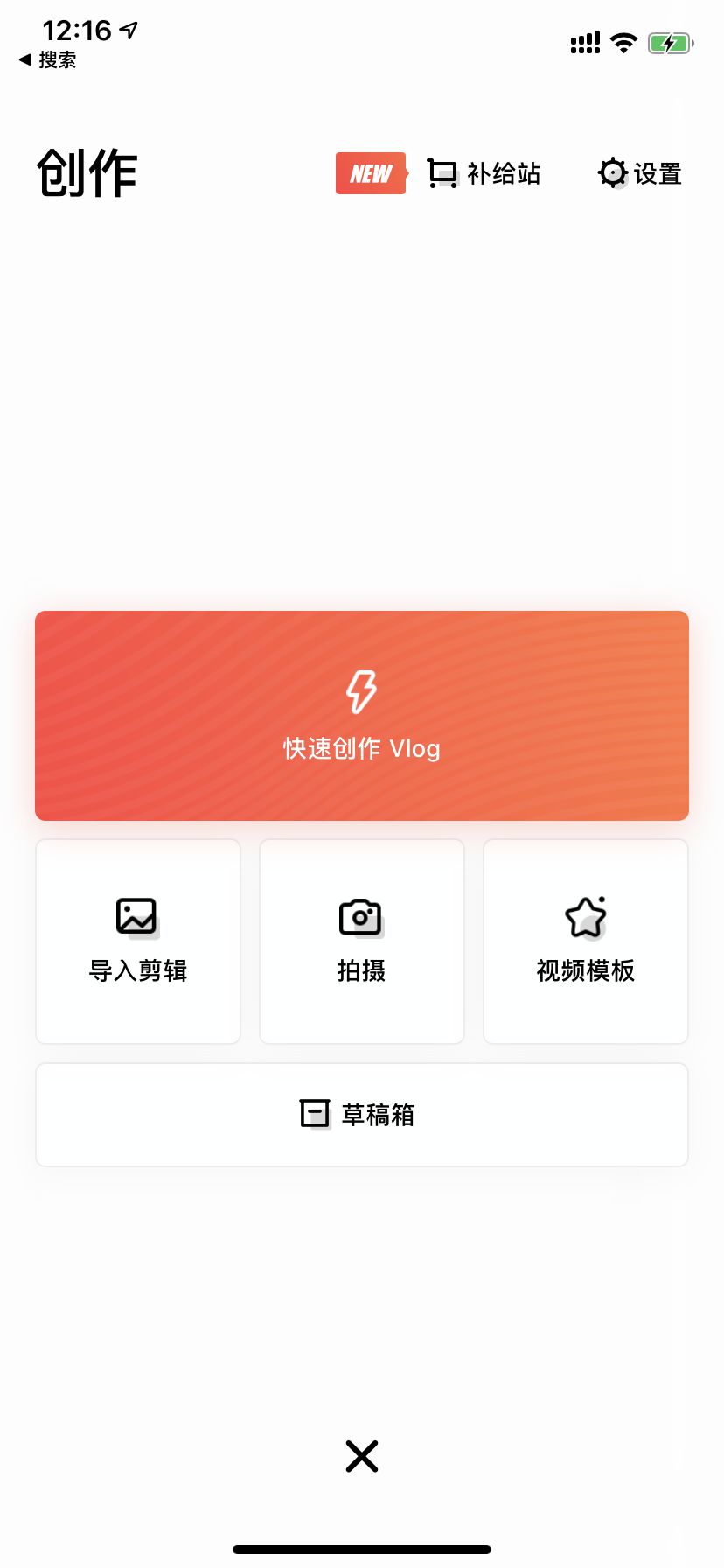Open 拍摄 camera shooting
This screenshot has height=1568, width=724.
point(362,941)
